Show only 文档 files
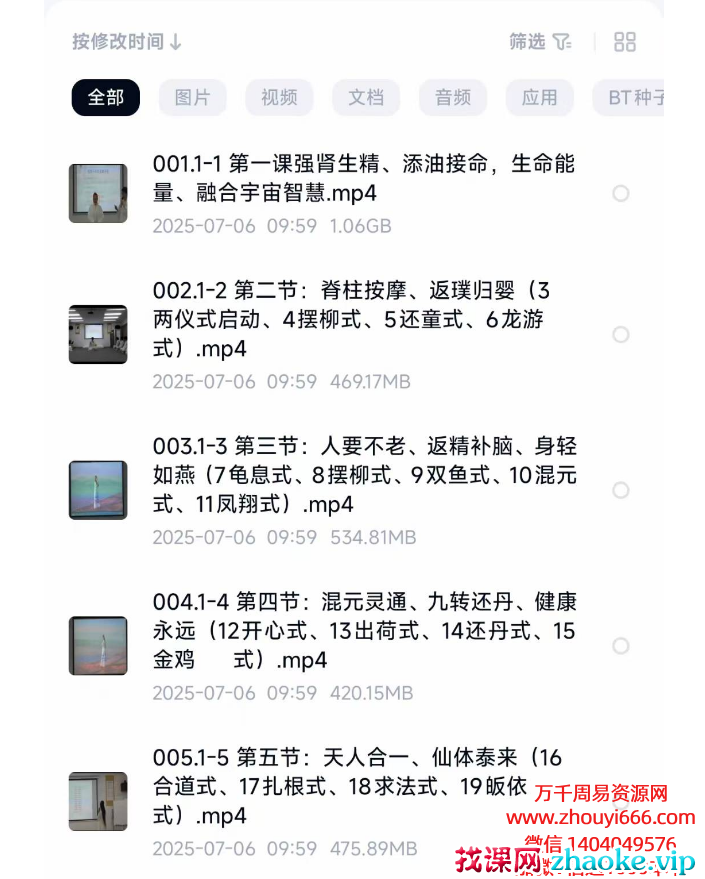The height and width of the screenshot is (879, 705). (366, 98)
